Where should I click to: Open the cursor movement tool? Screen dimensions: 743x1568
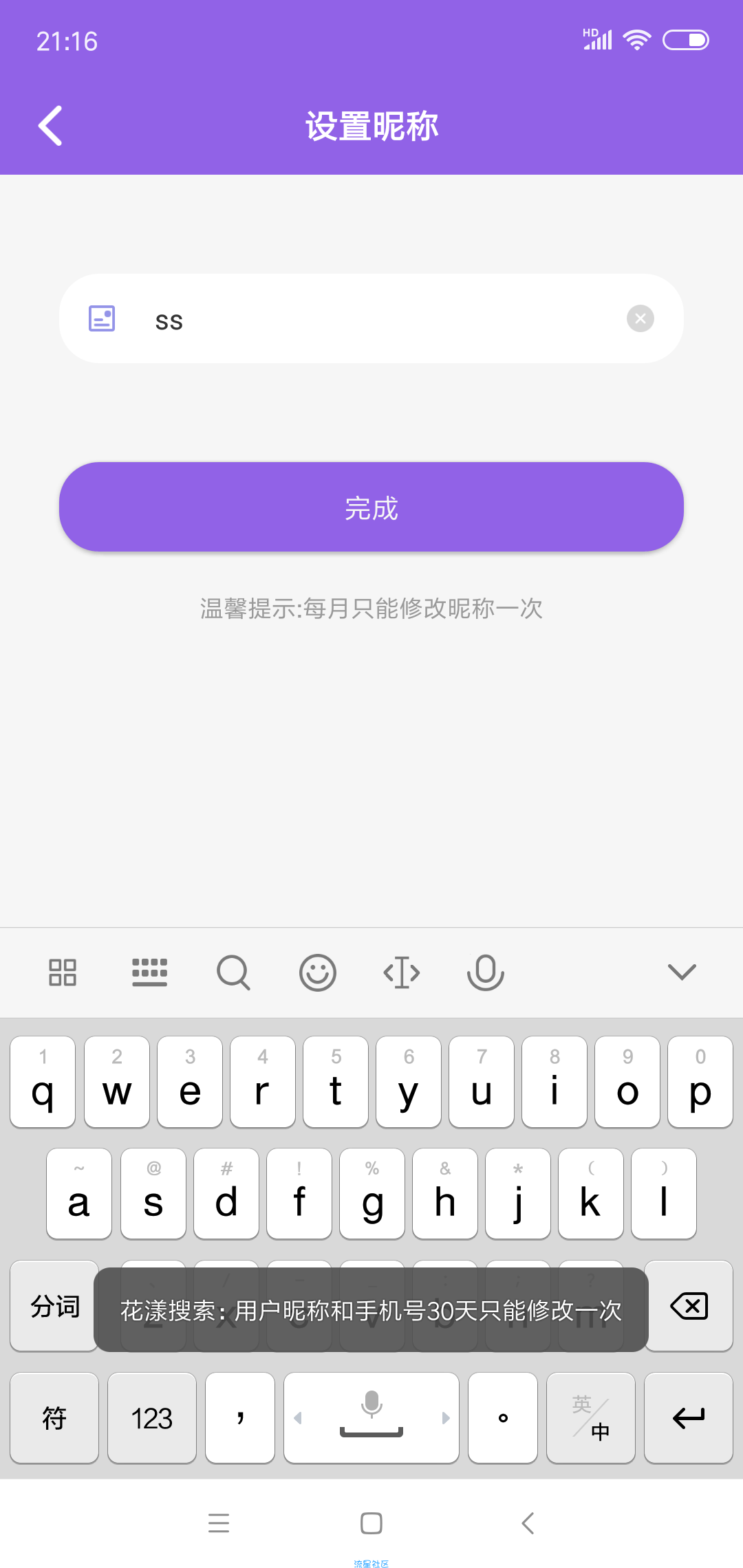[x=401, y=972]
